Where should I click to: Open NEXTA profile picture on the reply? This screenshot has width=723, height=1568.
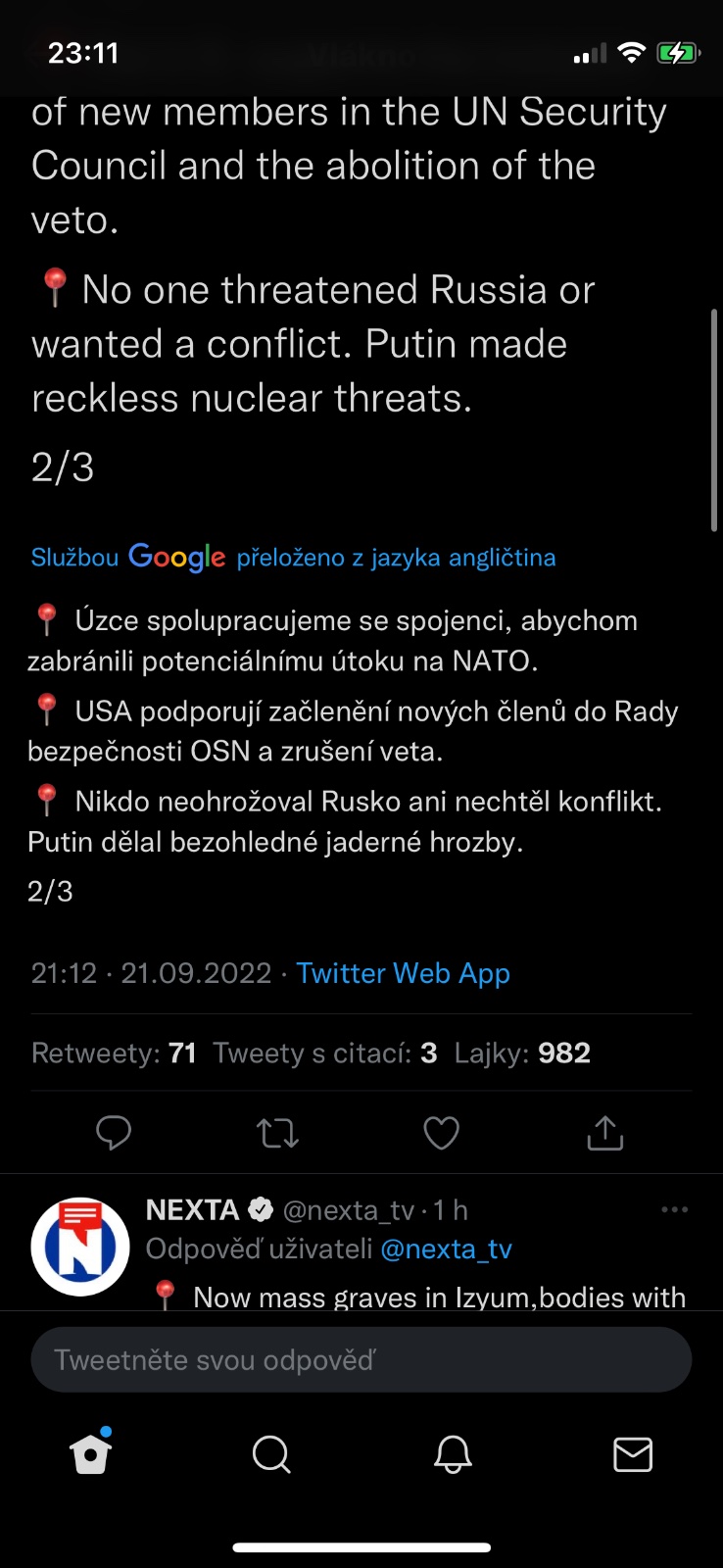pos(80,1247)
